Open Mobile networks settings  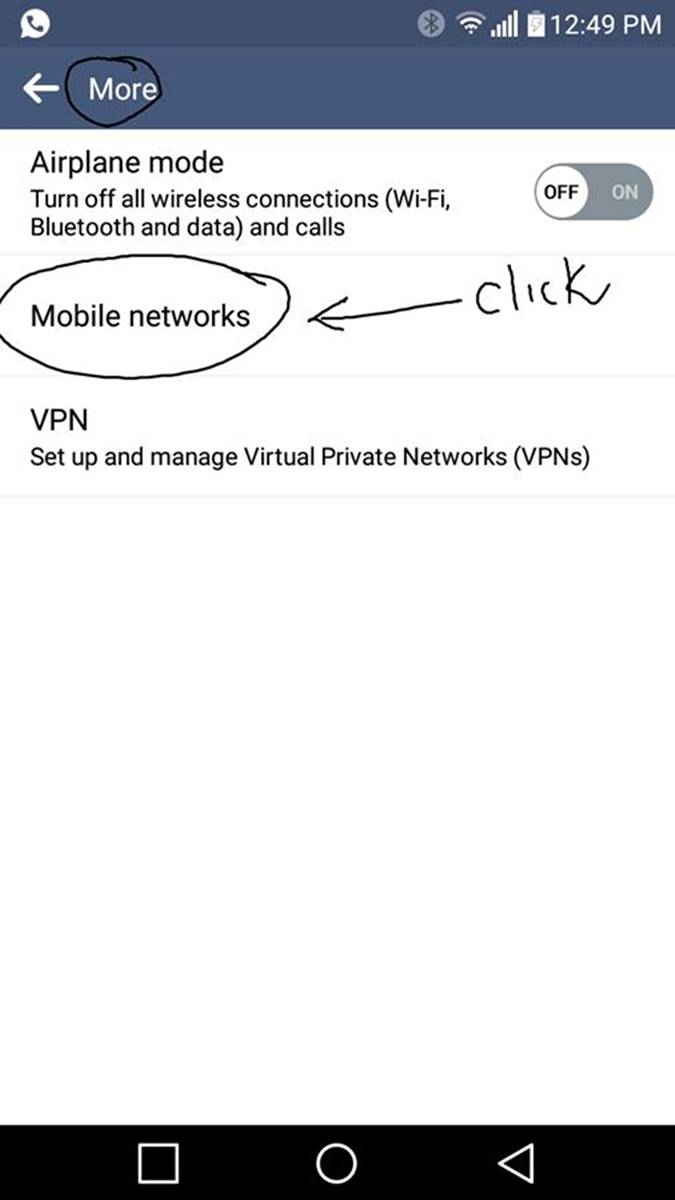pyautogui.click(x=141, y=316)
